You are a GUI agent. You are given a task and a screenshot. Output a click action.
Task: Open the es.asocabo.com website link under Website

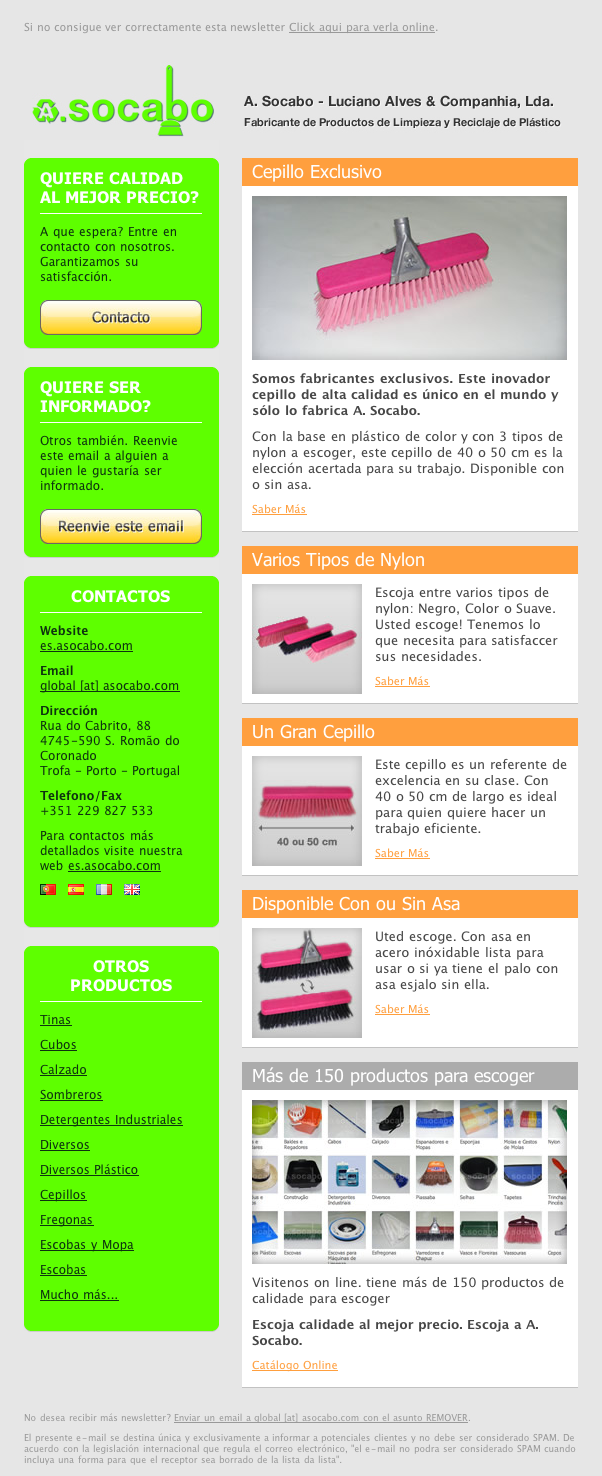(x=86, y=646)
